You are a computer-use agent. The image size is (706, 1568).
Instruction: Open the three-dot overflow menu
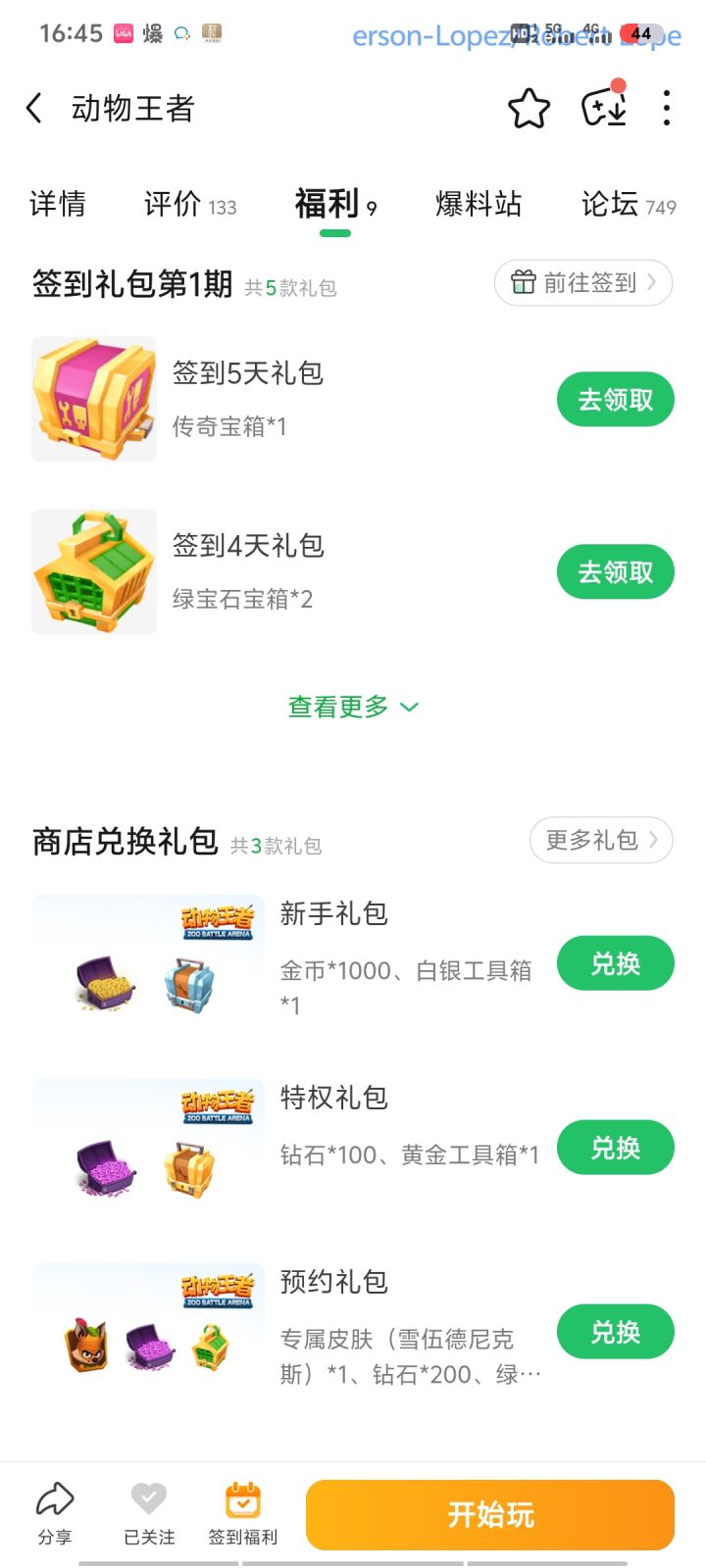coord(667,108)
